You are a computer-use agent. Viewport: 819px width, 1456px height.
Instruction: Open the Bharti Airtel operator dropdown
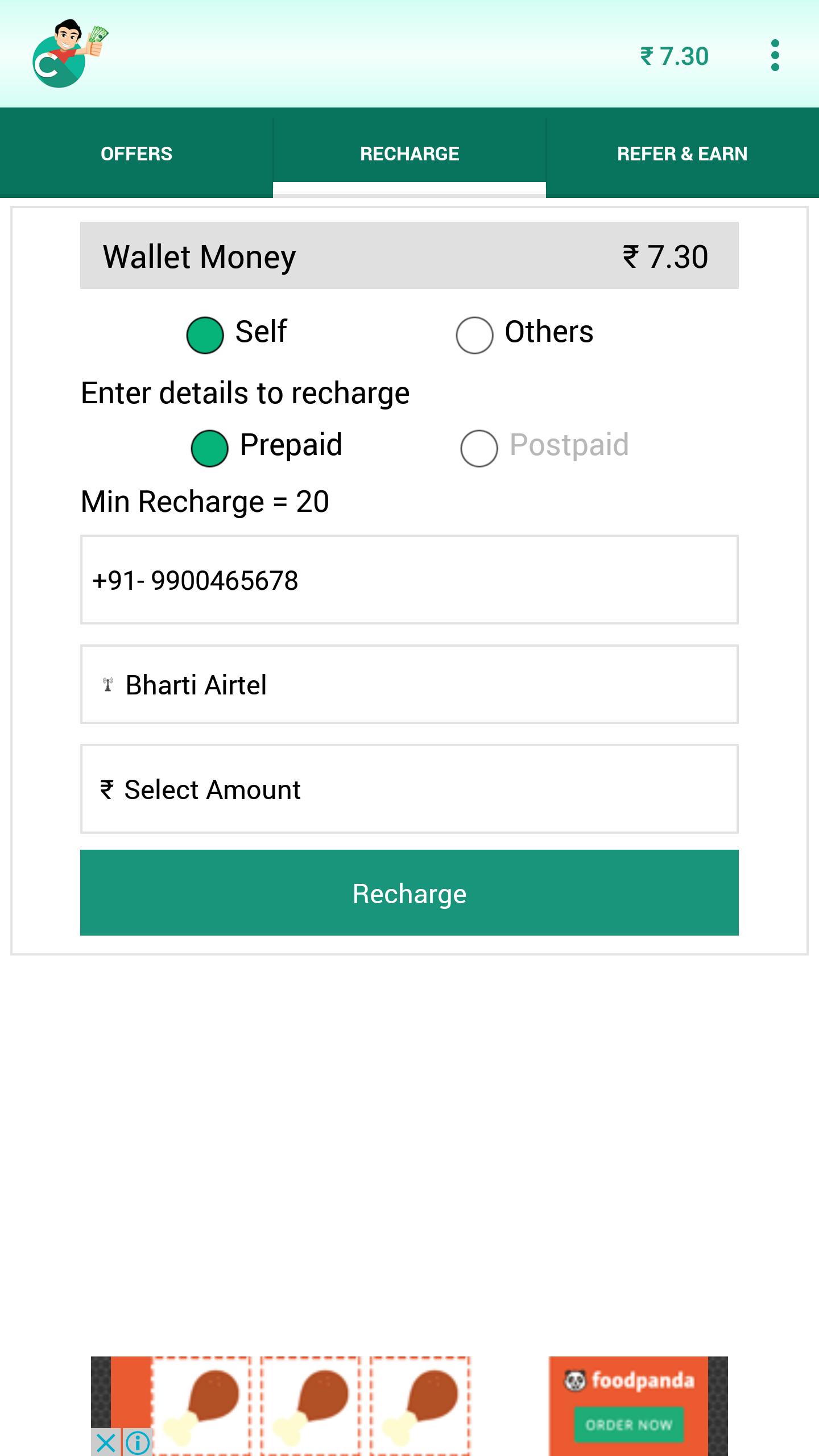(409, 684)
